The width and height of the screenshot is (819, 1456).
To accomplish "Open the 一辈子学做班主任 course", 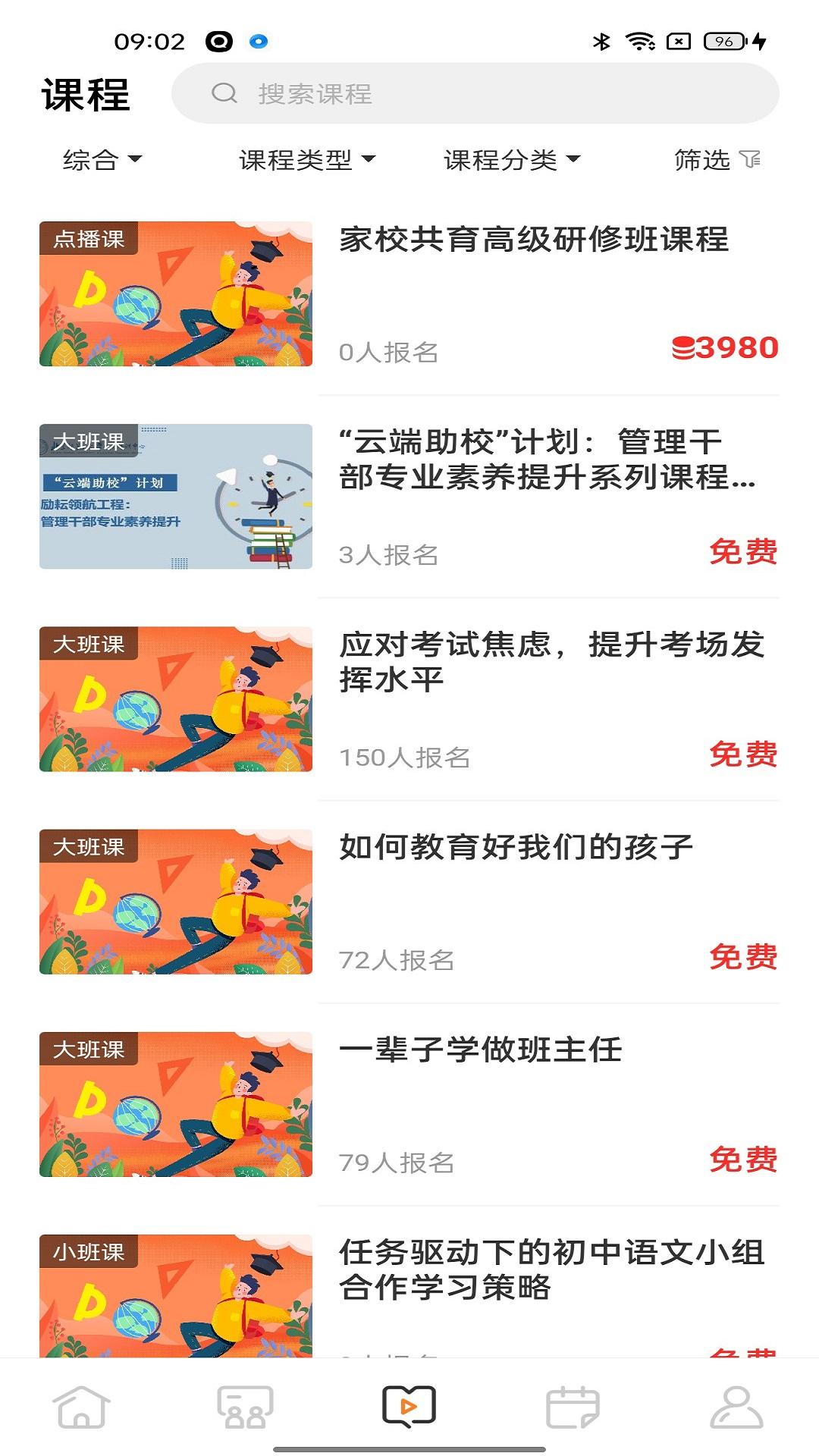I will coord(481,1050).
